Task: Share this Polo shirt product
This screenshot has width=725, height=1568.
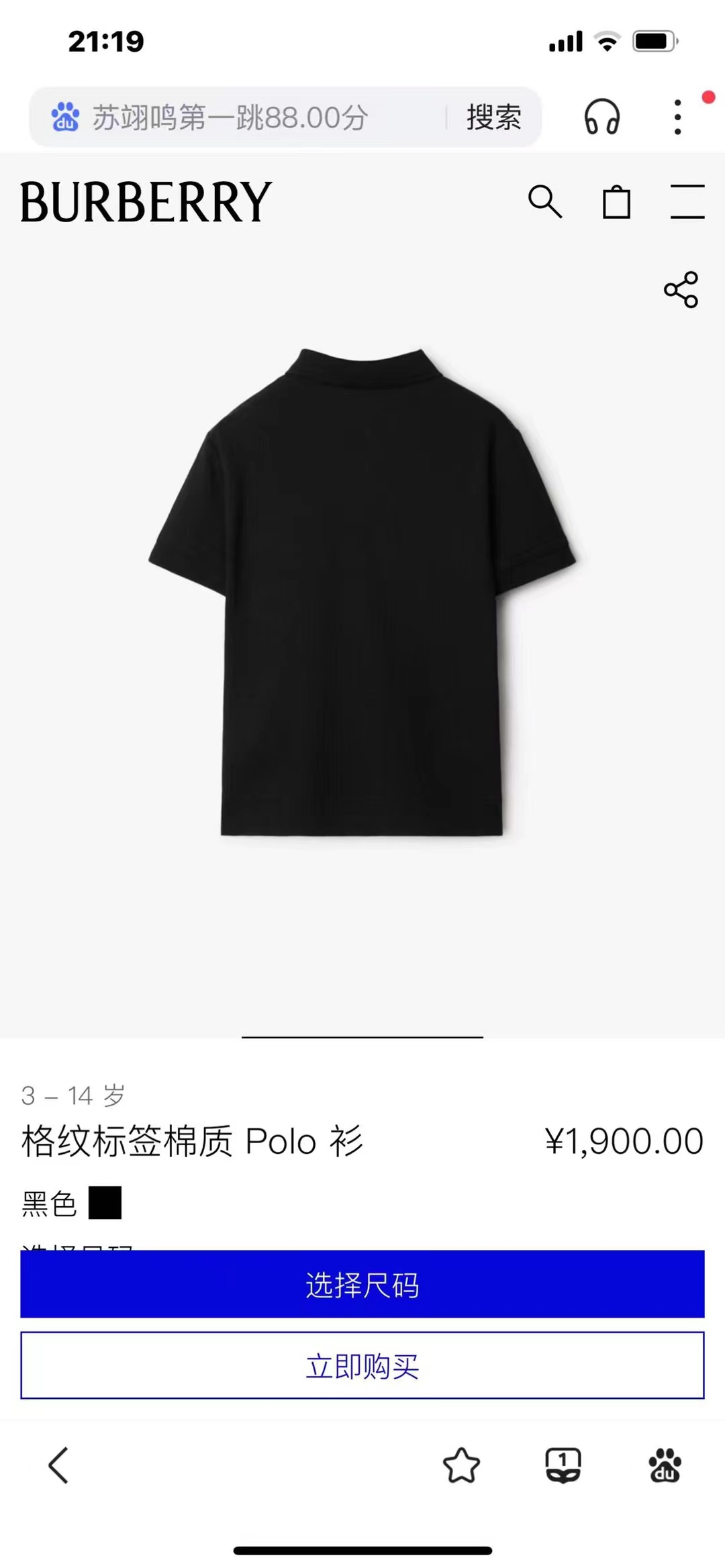Action: pos(681,290)
